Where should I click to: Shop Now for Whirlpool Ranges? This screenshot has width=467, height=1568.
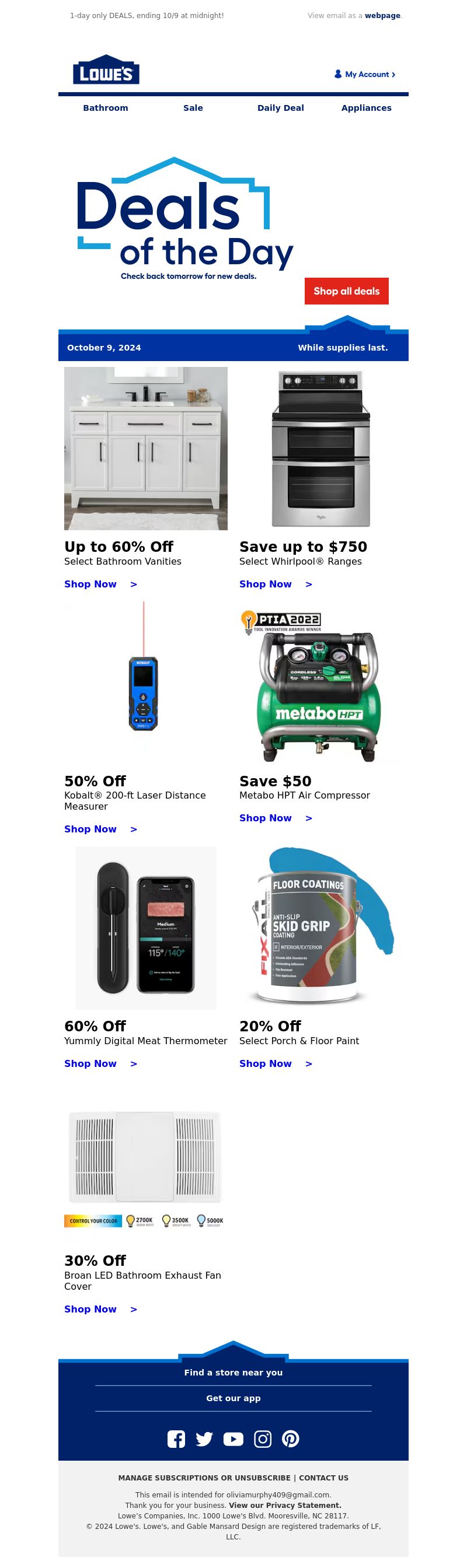pos(275,584)
